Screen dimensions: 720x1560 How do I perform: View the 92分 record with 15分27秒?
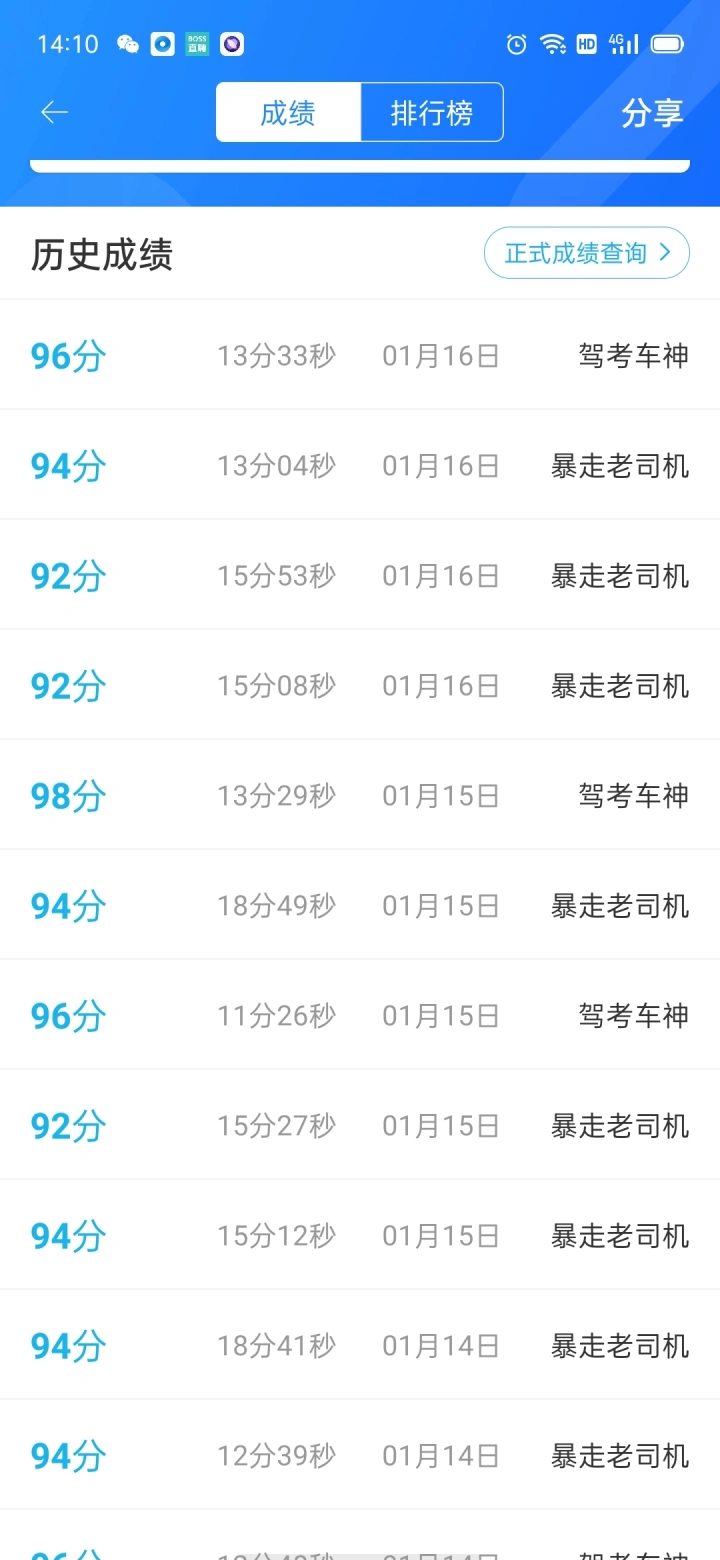click(x=360, y=1125)
